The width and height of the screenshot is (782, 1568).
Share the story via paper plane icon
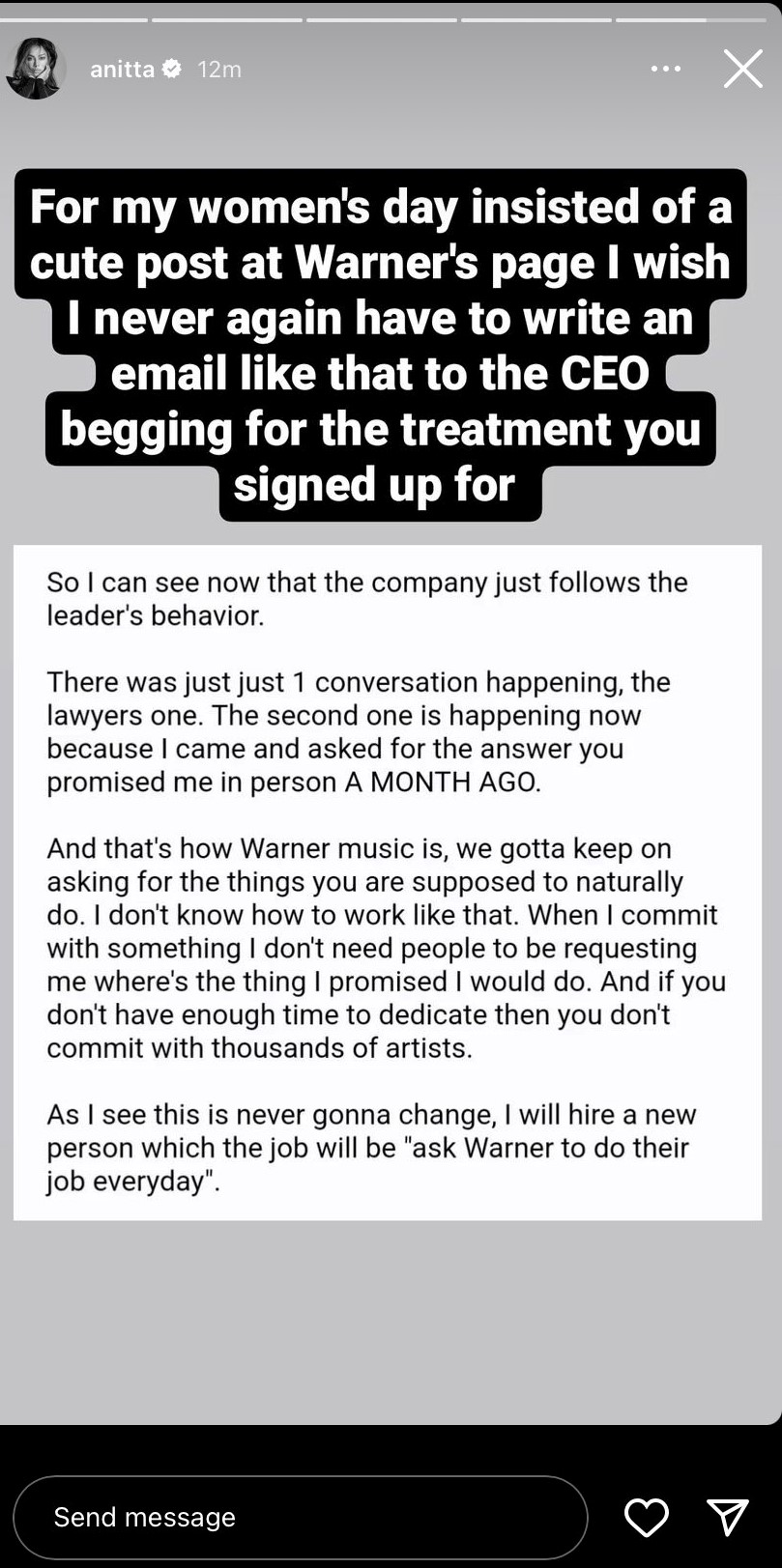click(727, 1517)
